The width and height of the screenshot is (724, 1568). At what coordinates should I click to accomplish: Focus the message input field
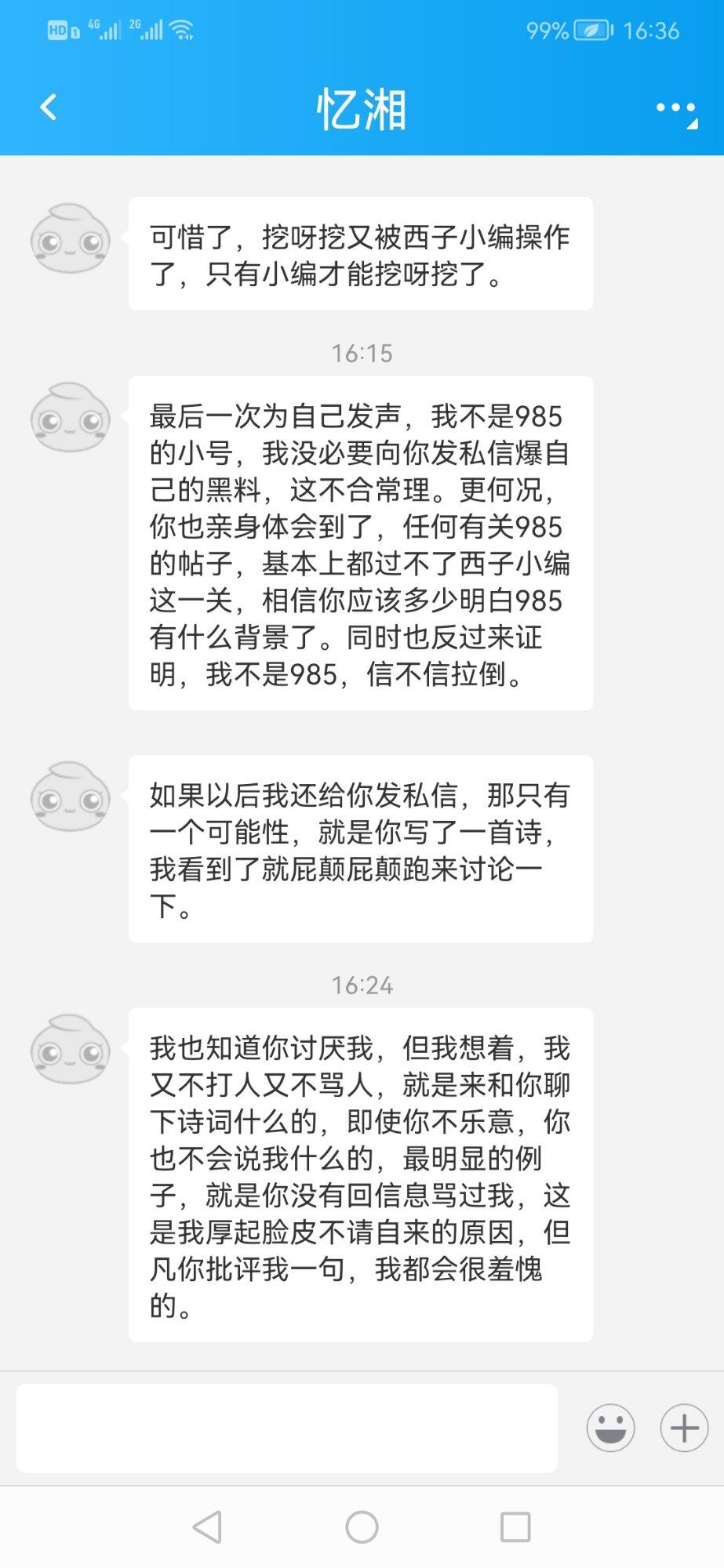(x=287, y=1428)
